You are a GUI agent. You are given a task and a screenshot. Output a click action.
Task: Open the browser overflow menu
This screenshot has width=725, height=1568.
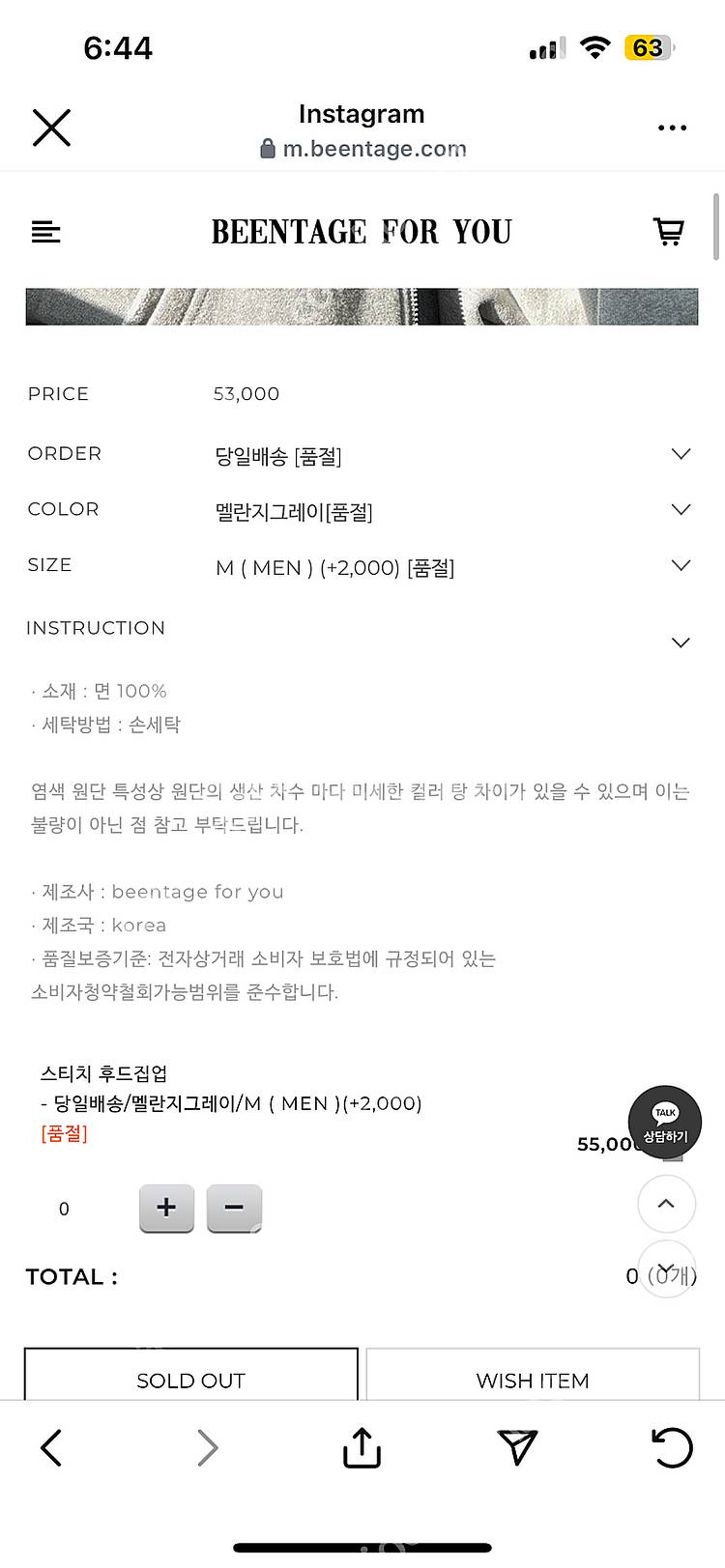672,128
